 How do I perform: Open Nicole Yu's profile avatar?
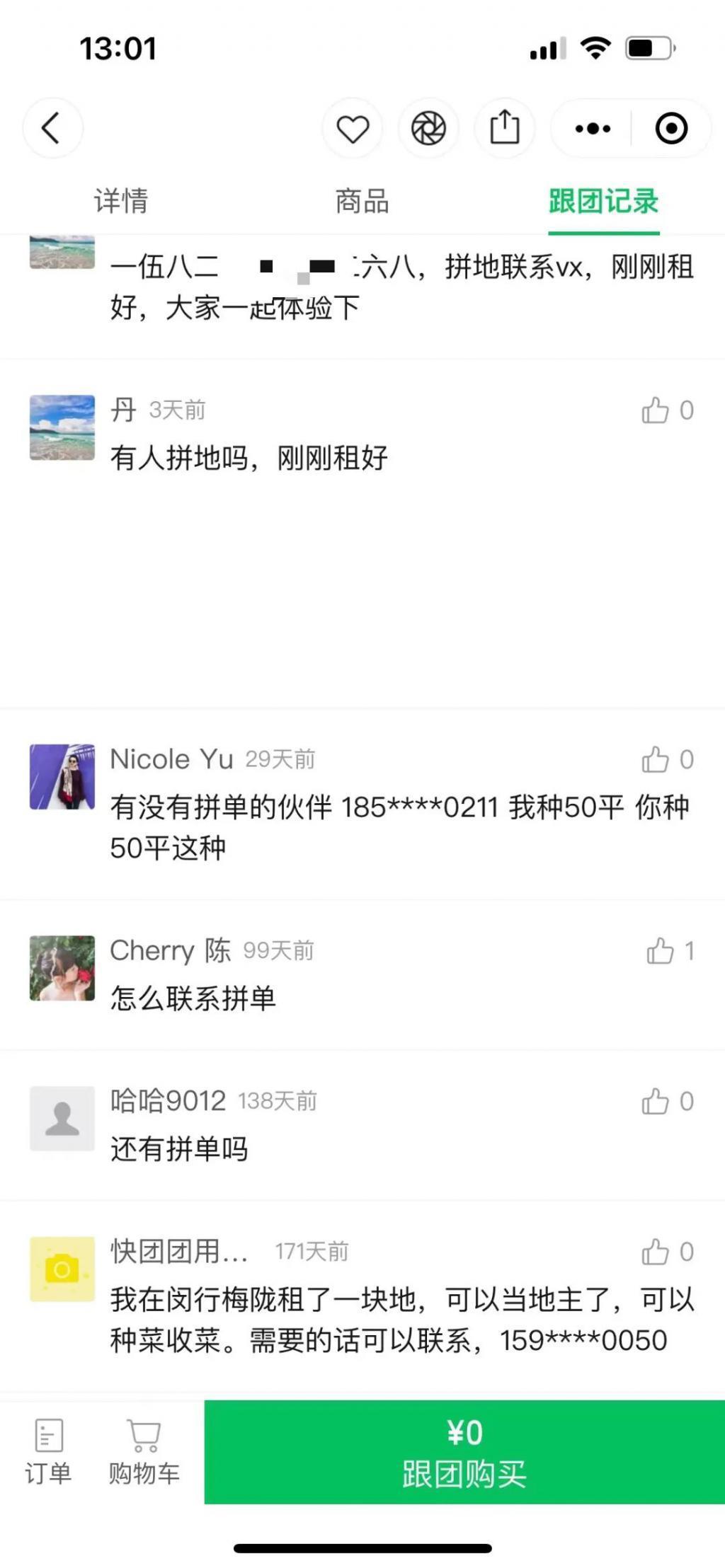click(x=62, y=778)
